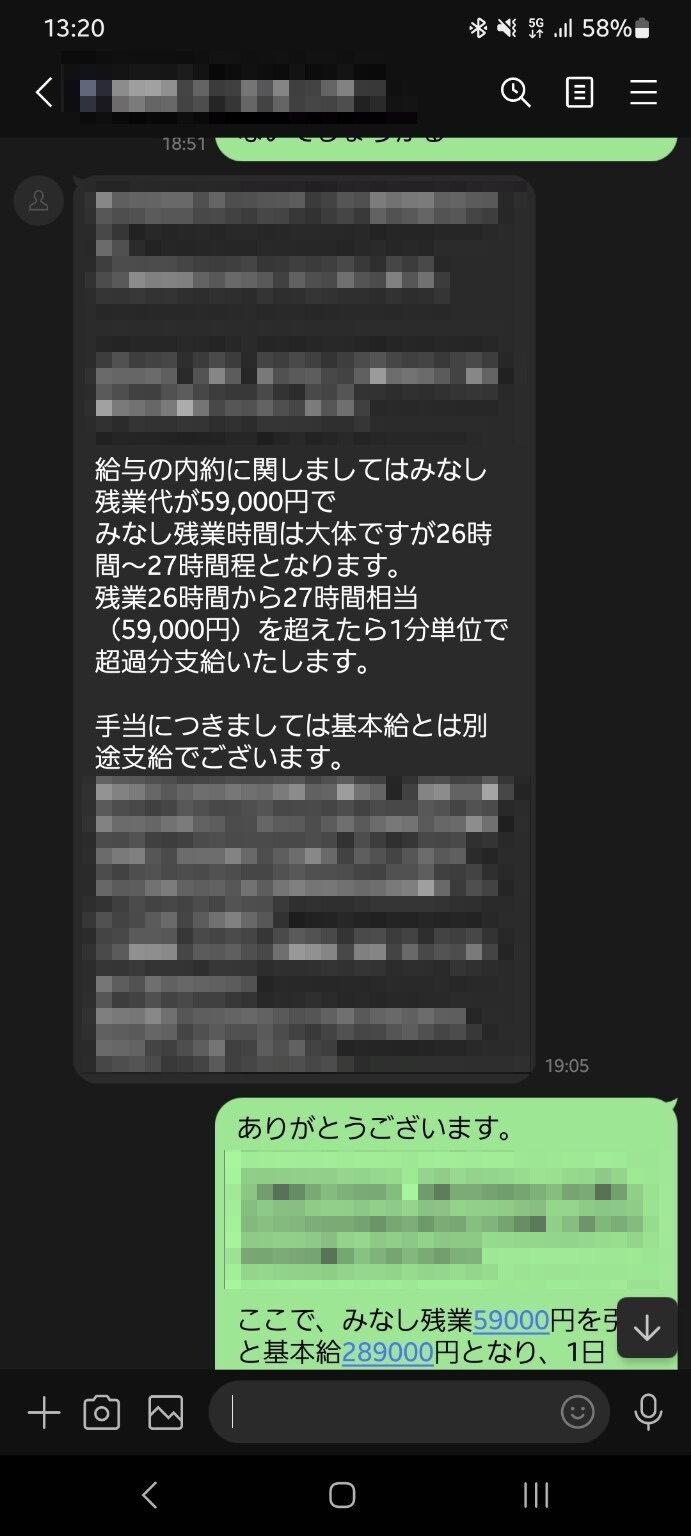Open the chat menu (three lines)
The height and width of the screenshot is (1536, 691).
643,93
